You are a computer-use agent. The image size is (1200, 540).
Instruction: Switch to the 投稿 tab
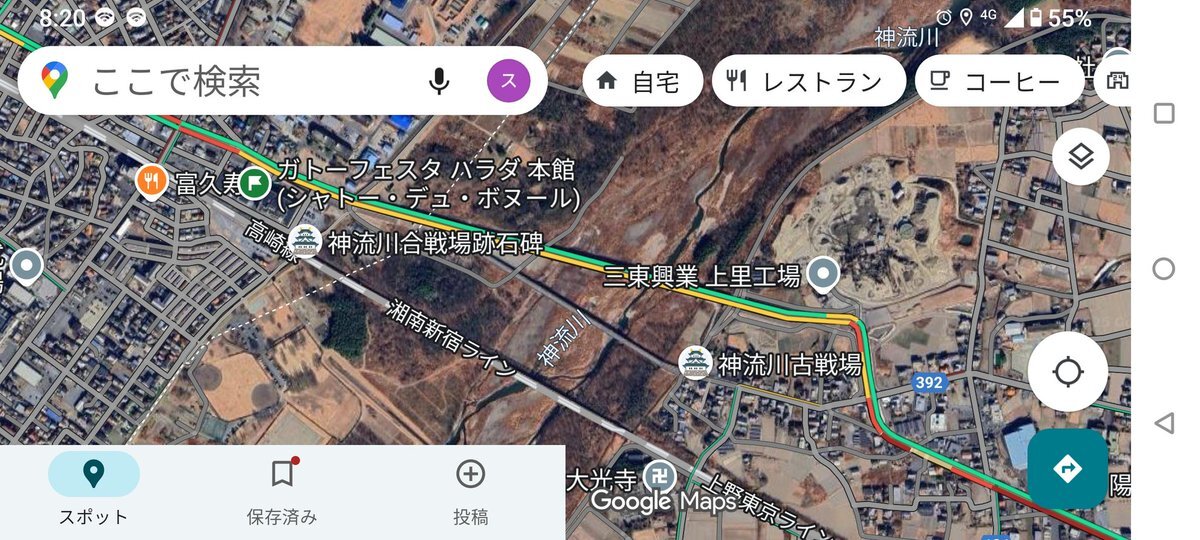pos(470,490)
